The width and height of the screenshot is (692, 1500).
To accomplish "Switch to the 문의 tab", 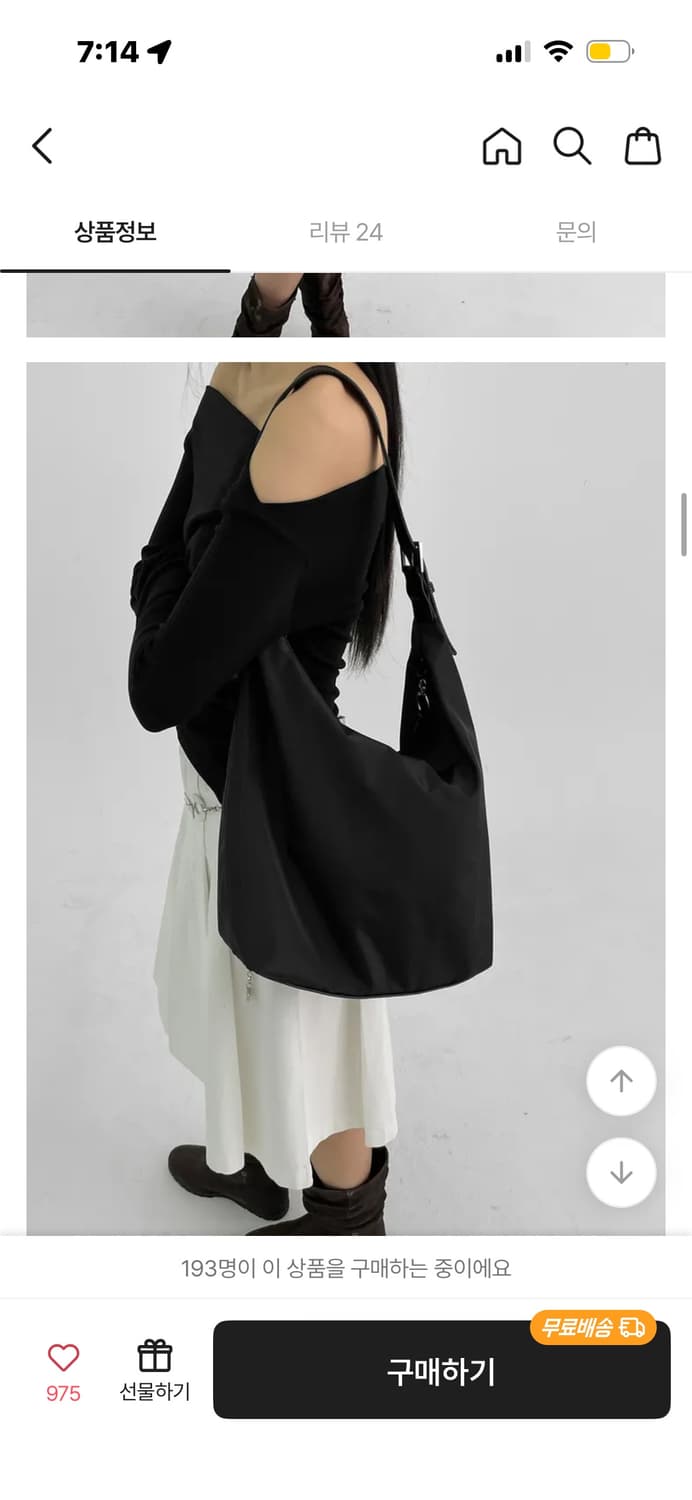I will coord(576,233).
